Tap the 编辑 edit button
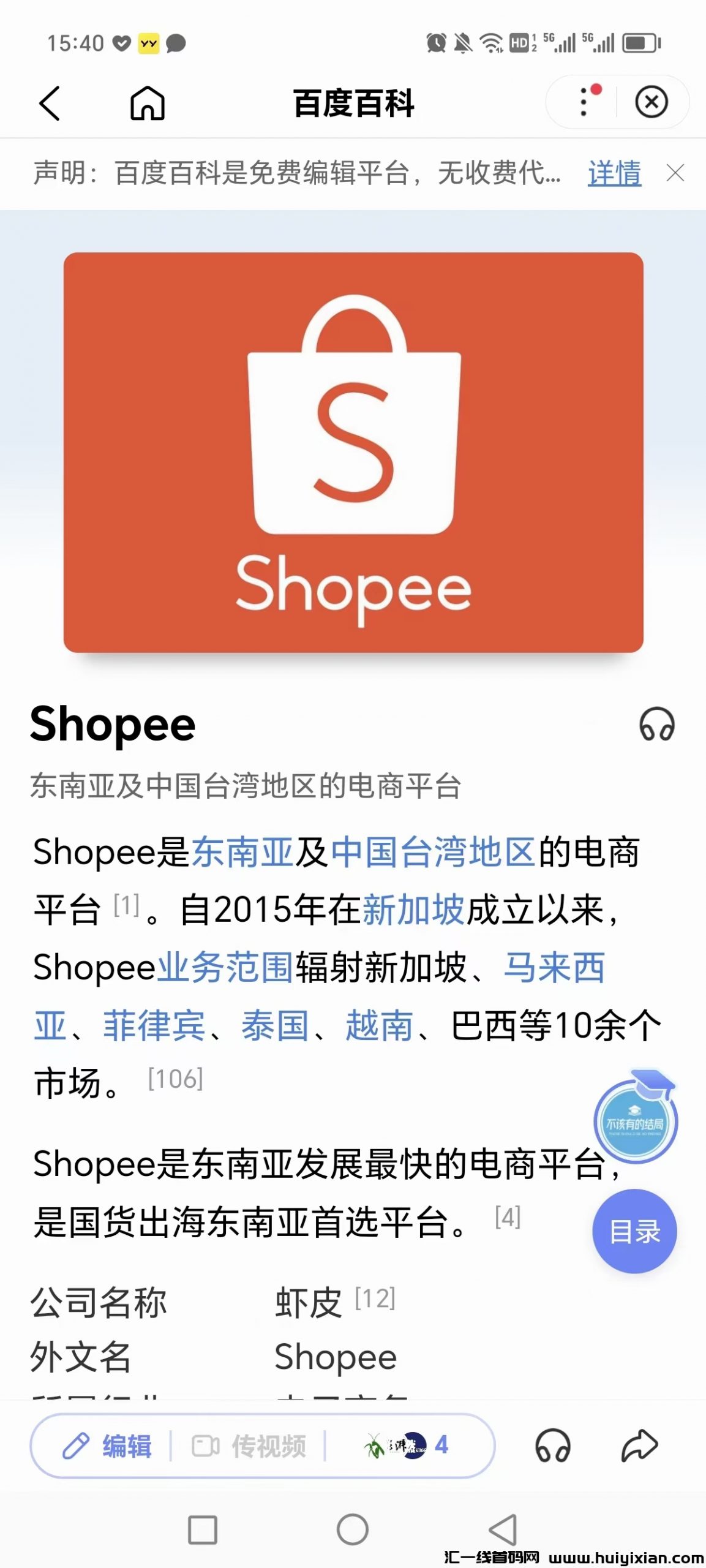Image resolution: width=706 pixels, height=1568 pixels. pos(108,1446)
